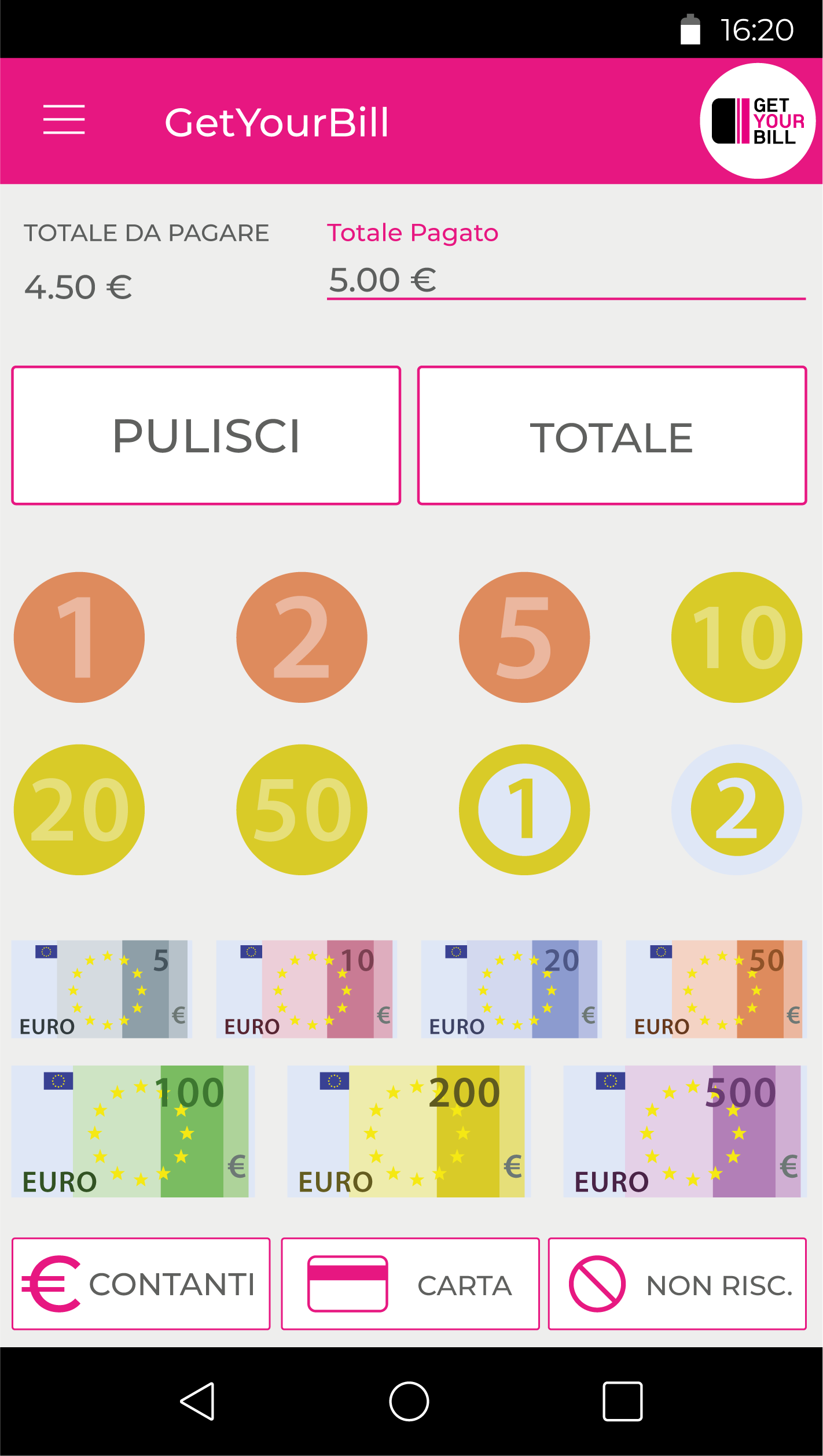Pay in cash with CONTANTI
Image resolution: width=823 pixels, height=1456 pixels.
(141, 1284)
